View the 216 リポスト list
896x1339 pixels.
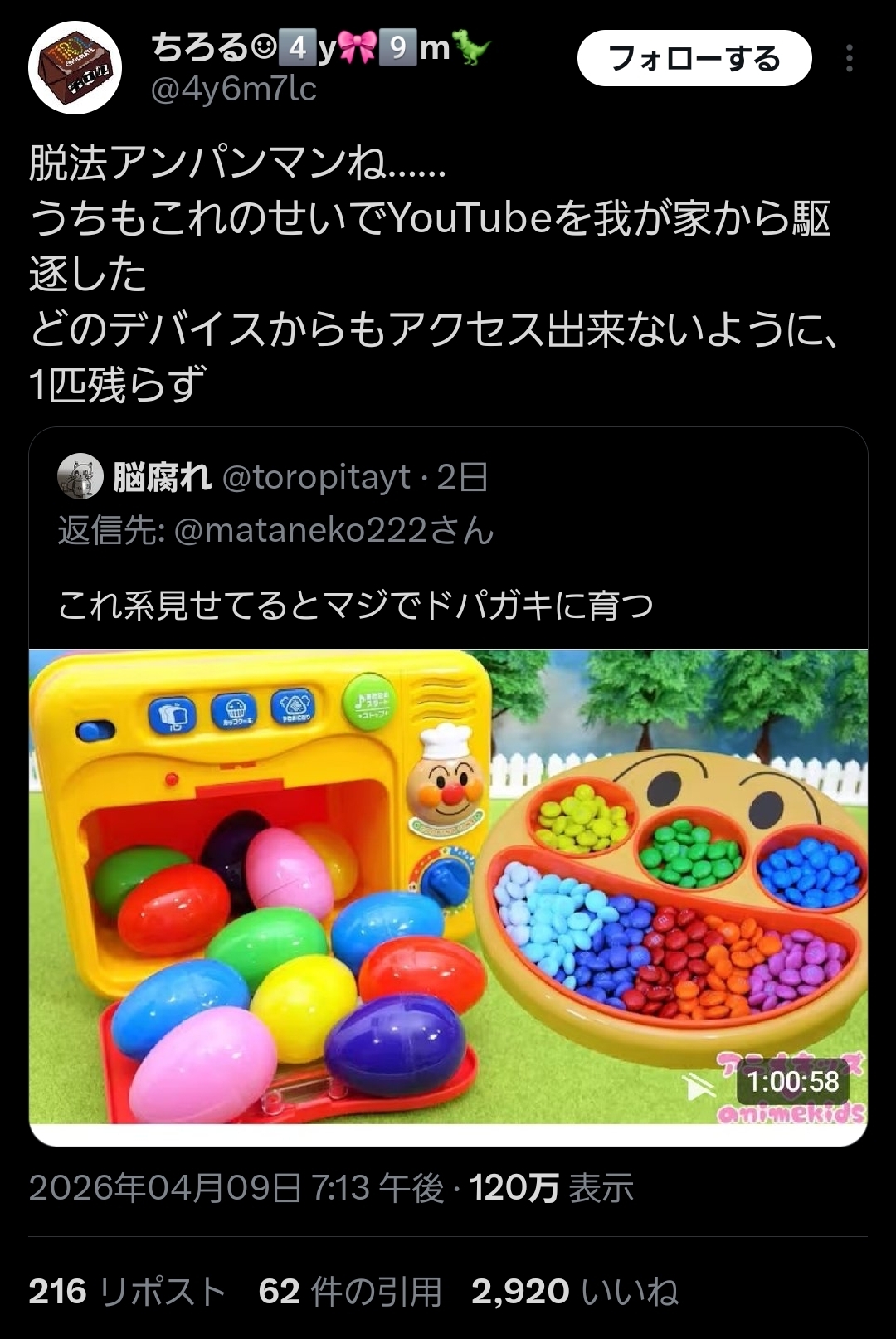coord(127,1292)
